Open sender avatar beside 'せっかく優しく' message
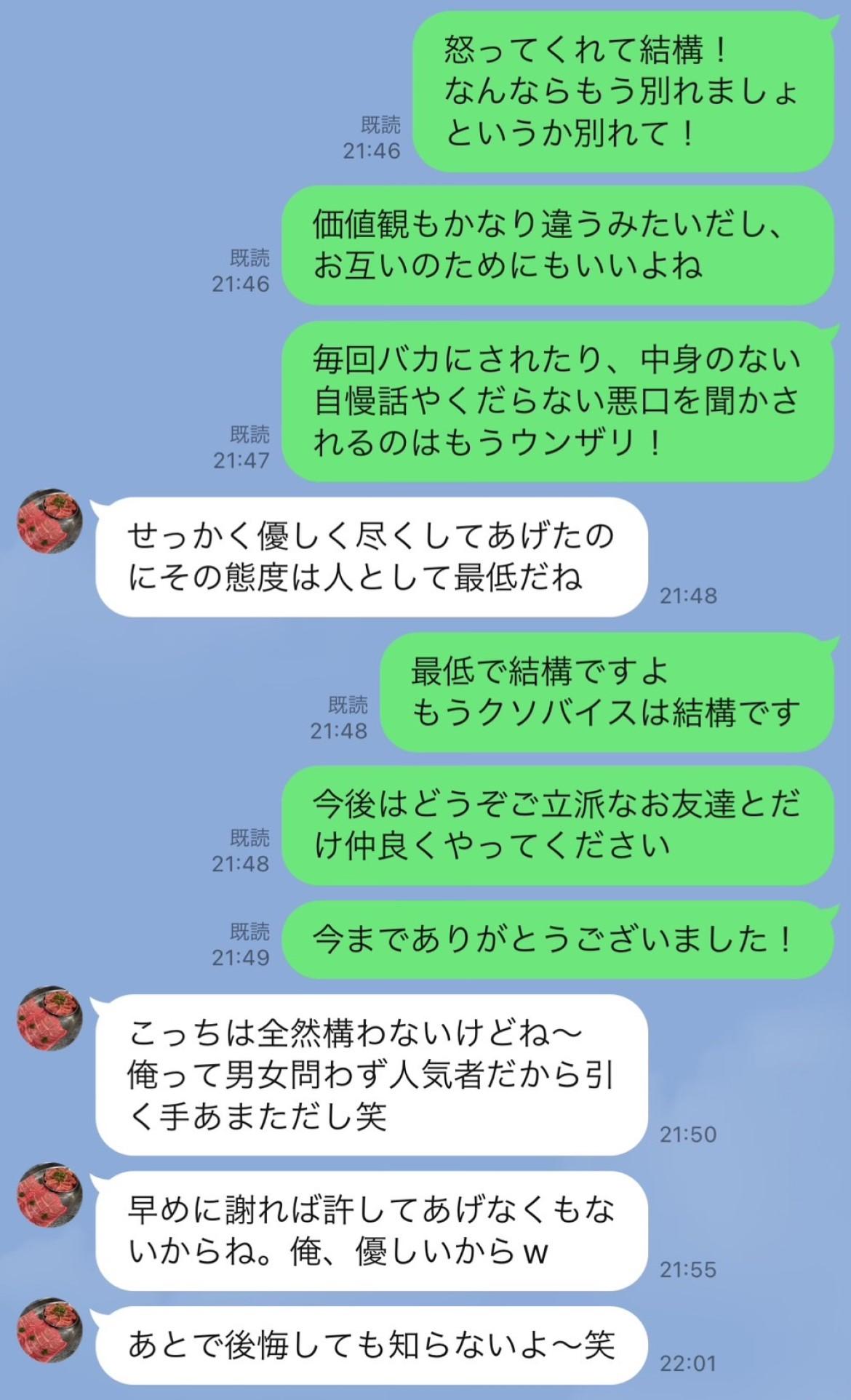Image resolution: width=851 pixels, height=1400 pixels. (x=49, y=521)
